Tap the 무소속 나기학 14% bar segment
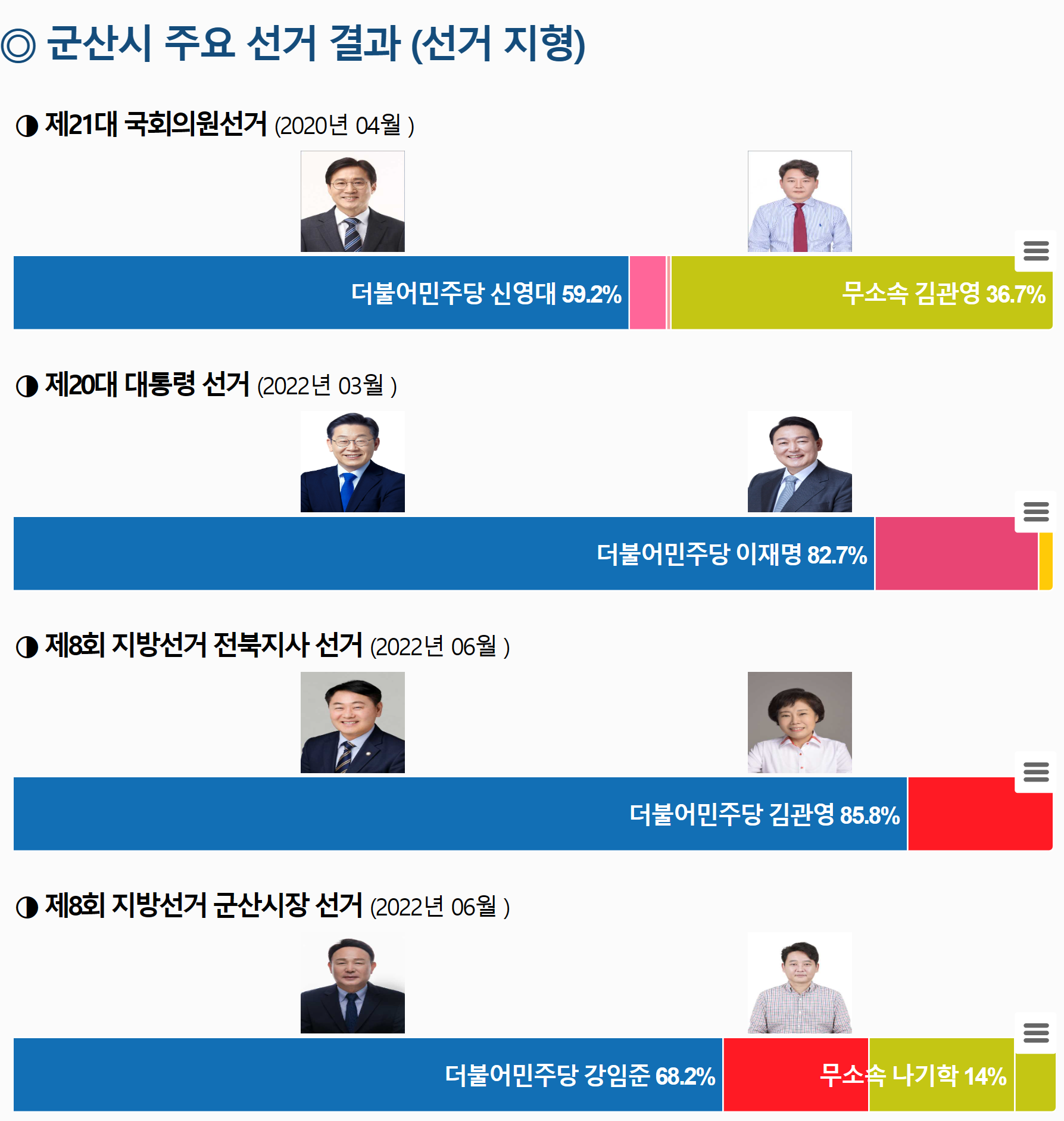1064x1121 pixels. pyautogui.click(x=941, y=1075)
